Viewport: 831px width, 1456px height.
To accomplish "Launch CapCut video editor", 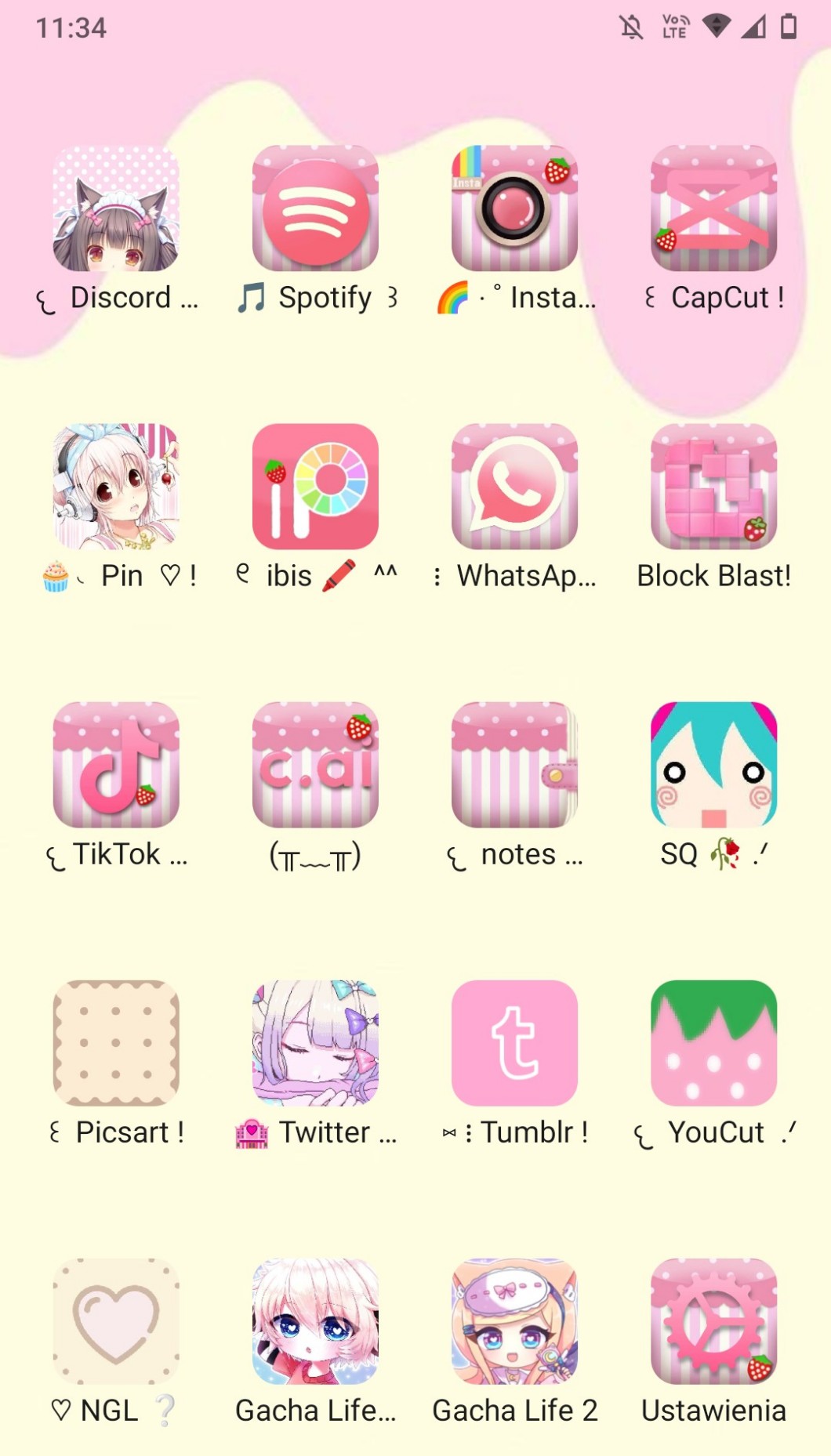I will [713, 208].
